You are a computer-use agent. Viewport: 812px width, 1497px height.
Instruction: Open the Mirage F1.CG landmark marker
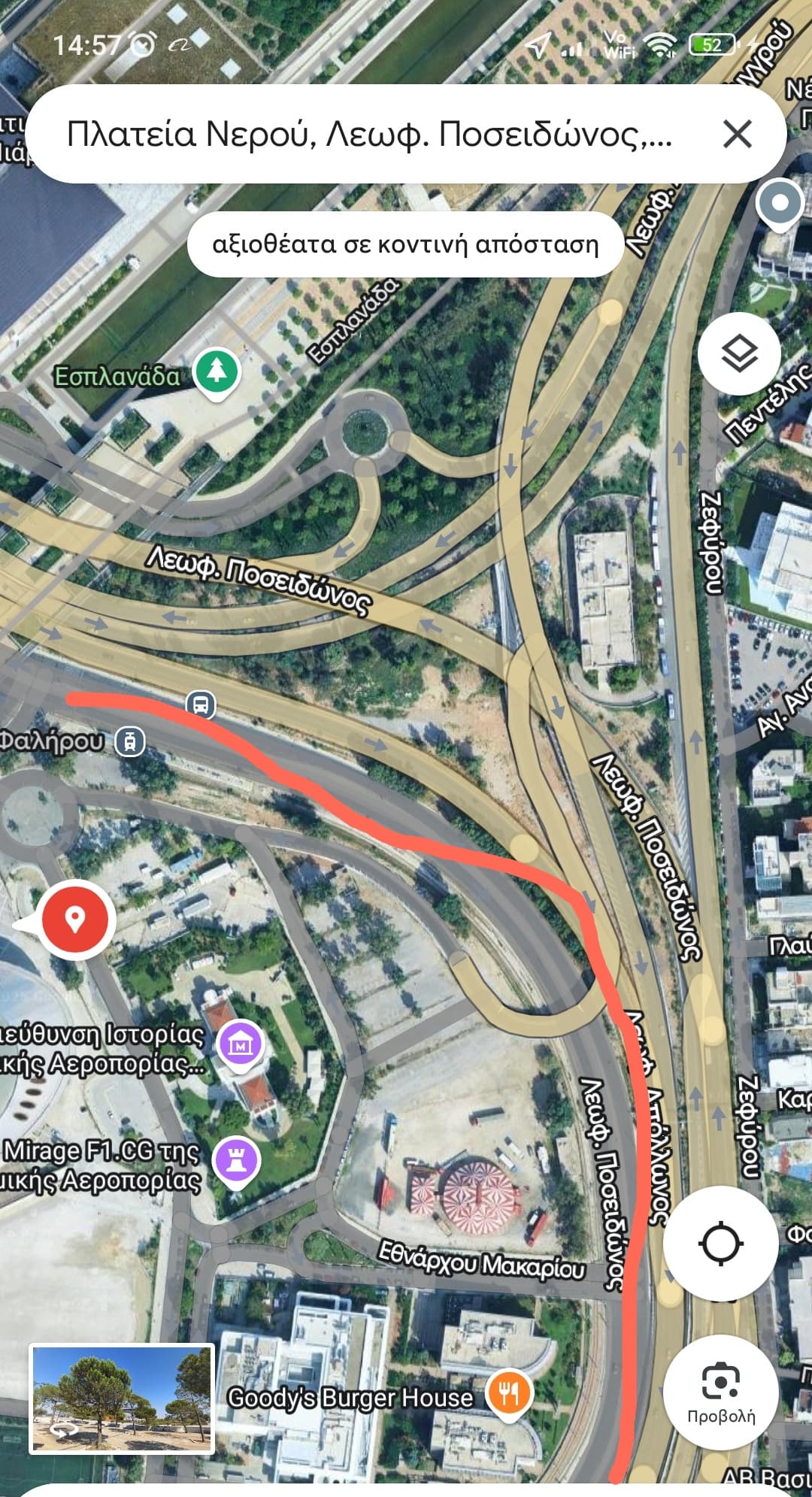tap(238, 1161)
